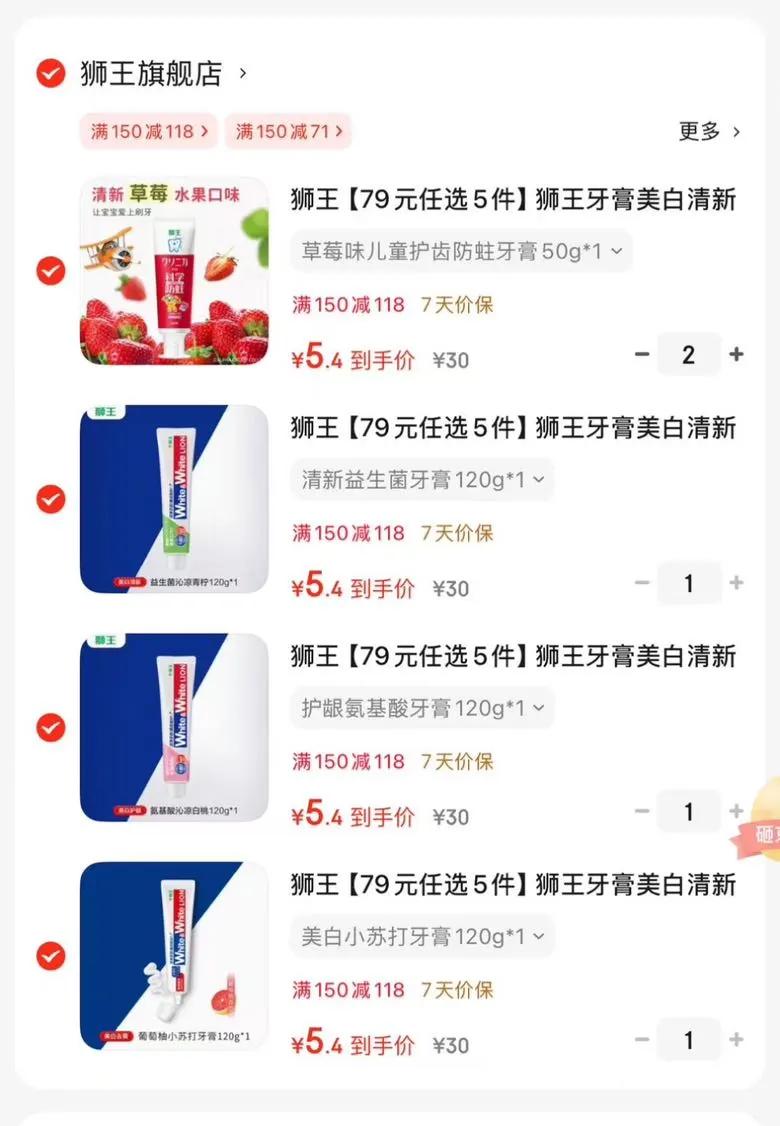
Task: Decrease quantity of strawberry kids toothpaste
Action: [642, 354]
